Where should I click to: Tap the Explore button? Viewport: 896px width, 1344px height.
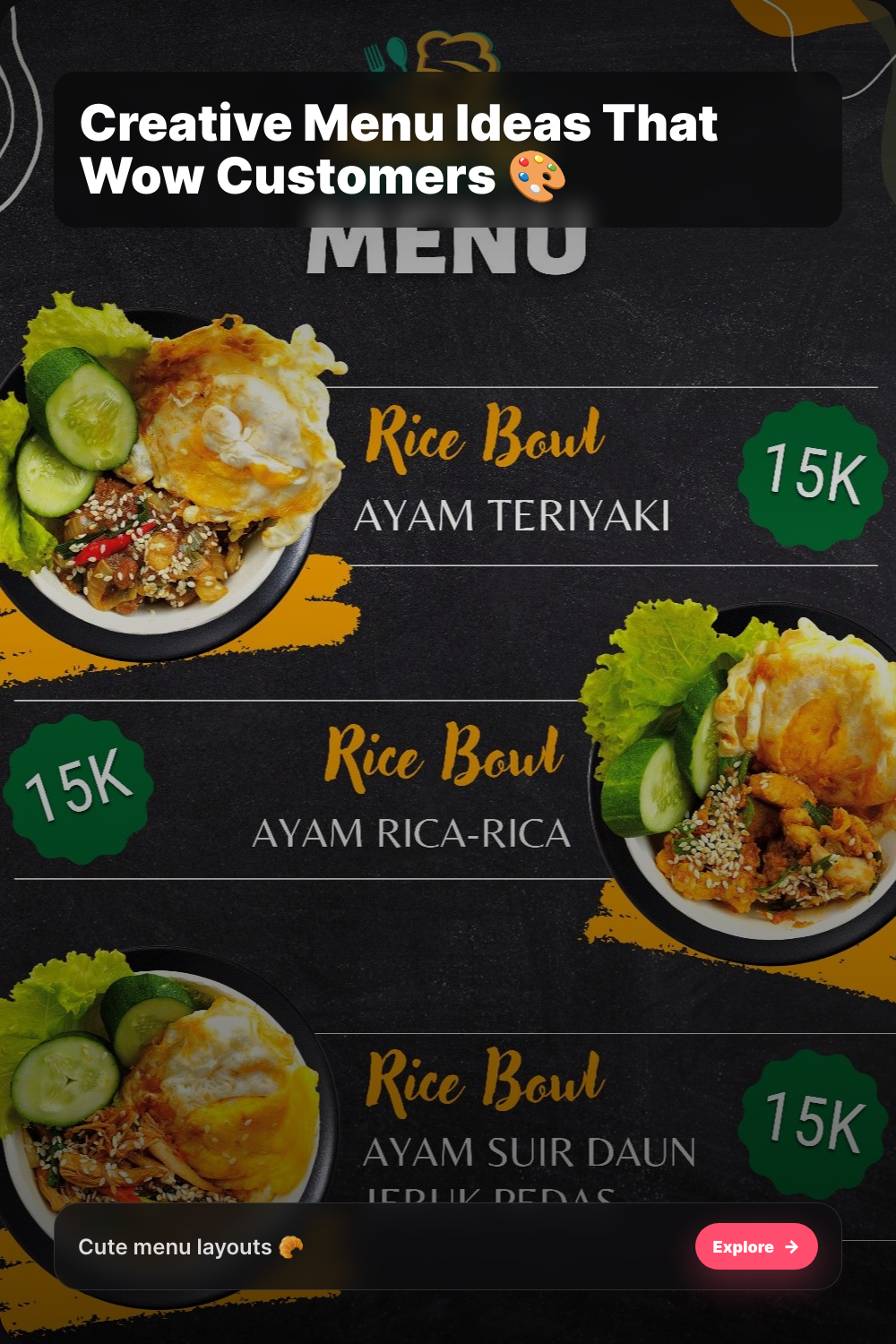[x=755, y=1246]
